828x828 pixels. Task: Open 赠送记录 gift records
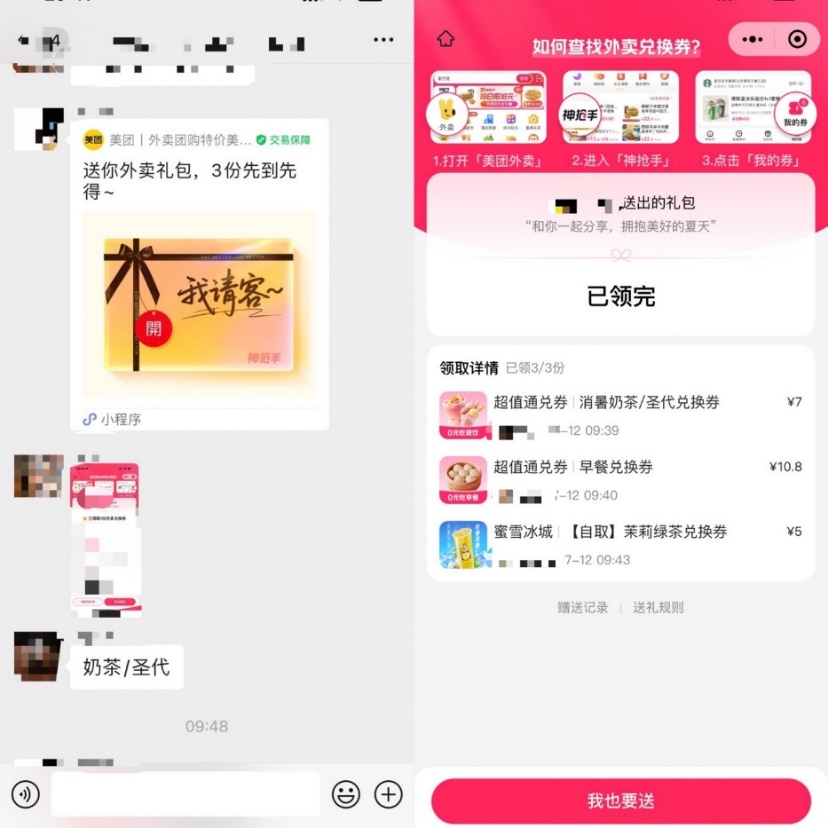[x=582, y=607]
